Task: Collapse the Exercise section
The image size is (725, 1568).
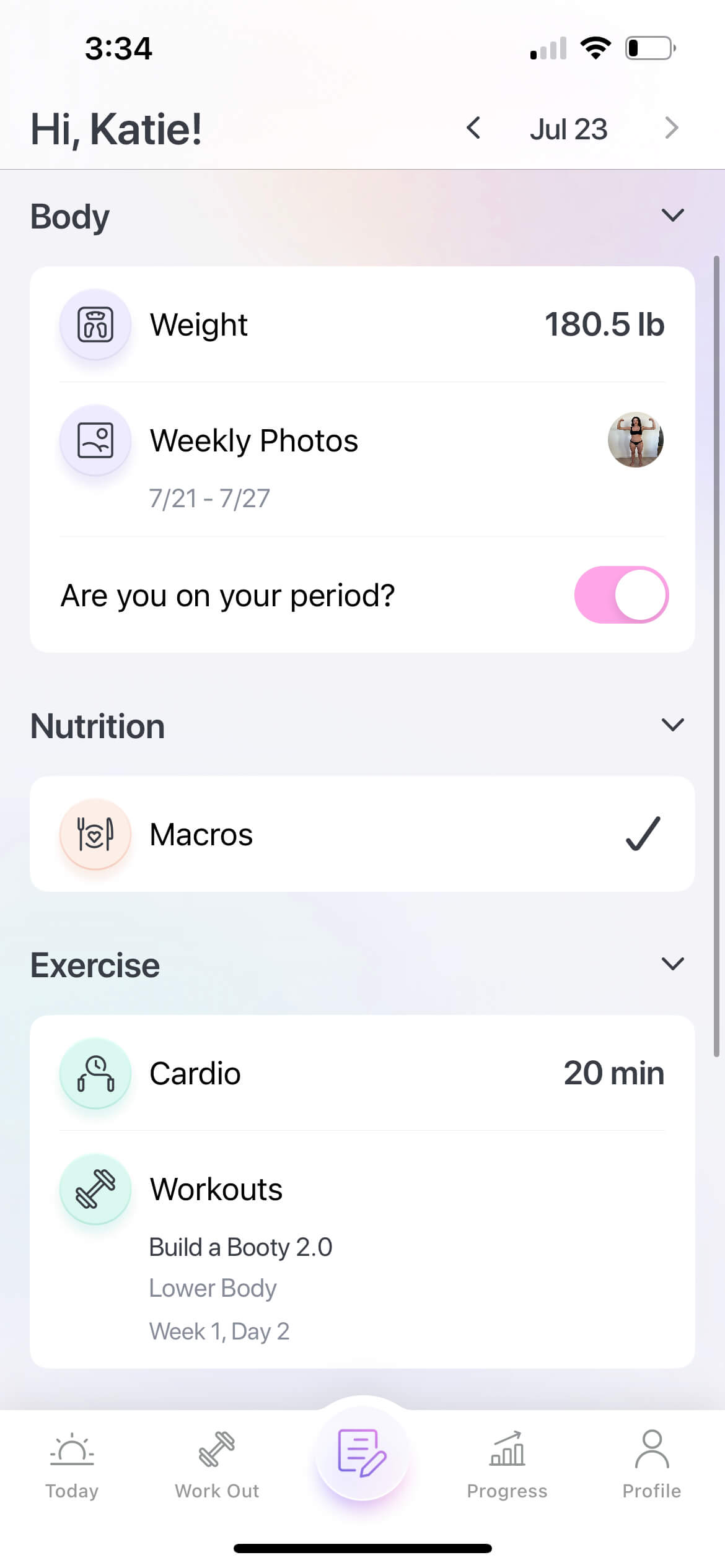Action: [672, 964]
